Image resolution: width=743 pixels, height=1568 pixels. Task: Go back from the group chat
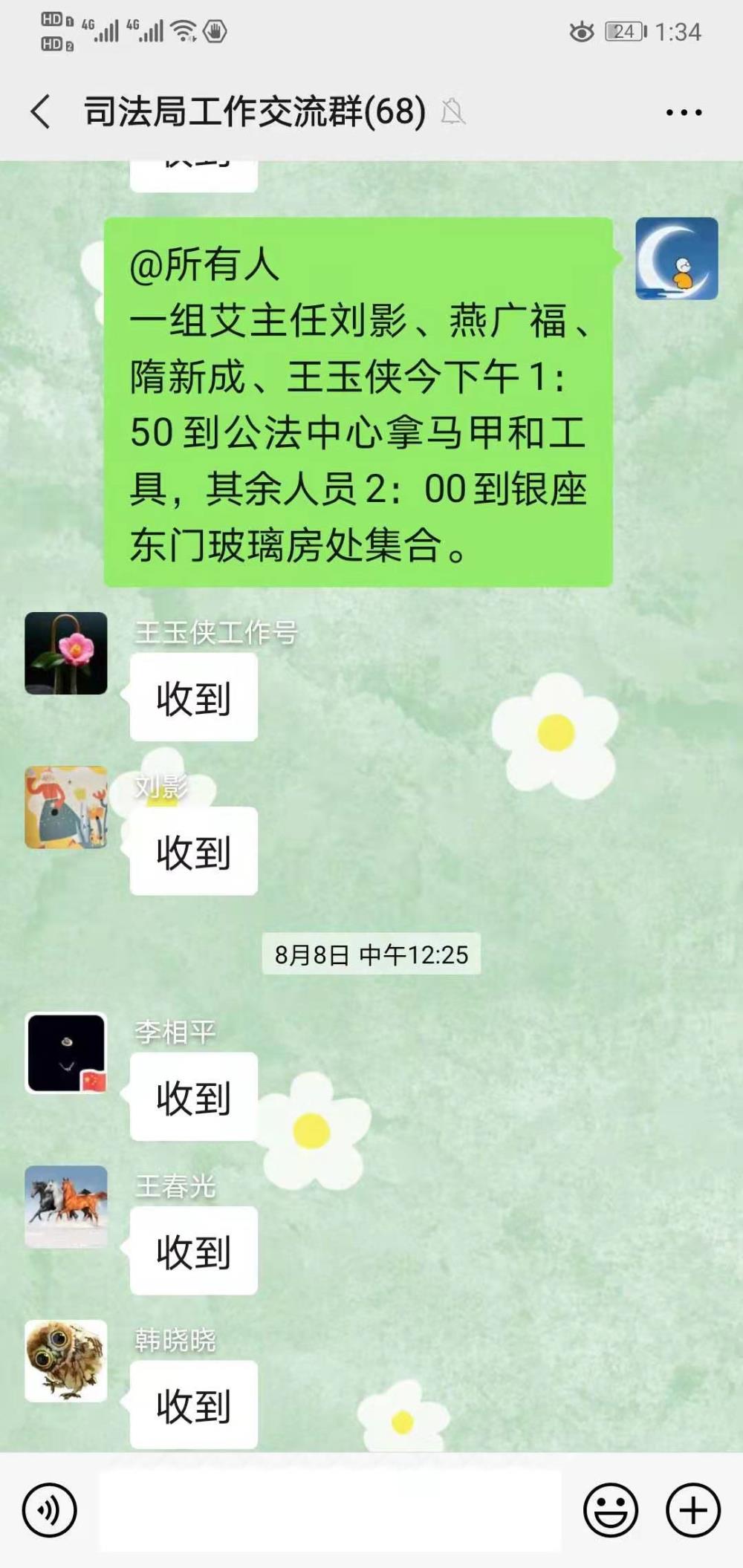pyautogui.click(x=41, y=112)
